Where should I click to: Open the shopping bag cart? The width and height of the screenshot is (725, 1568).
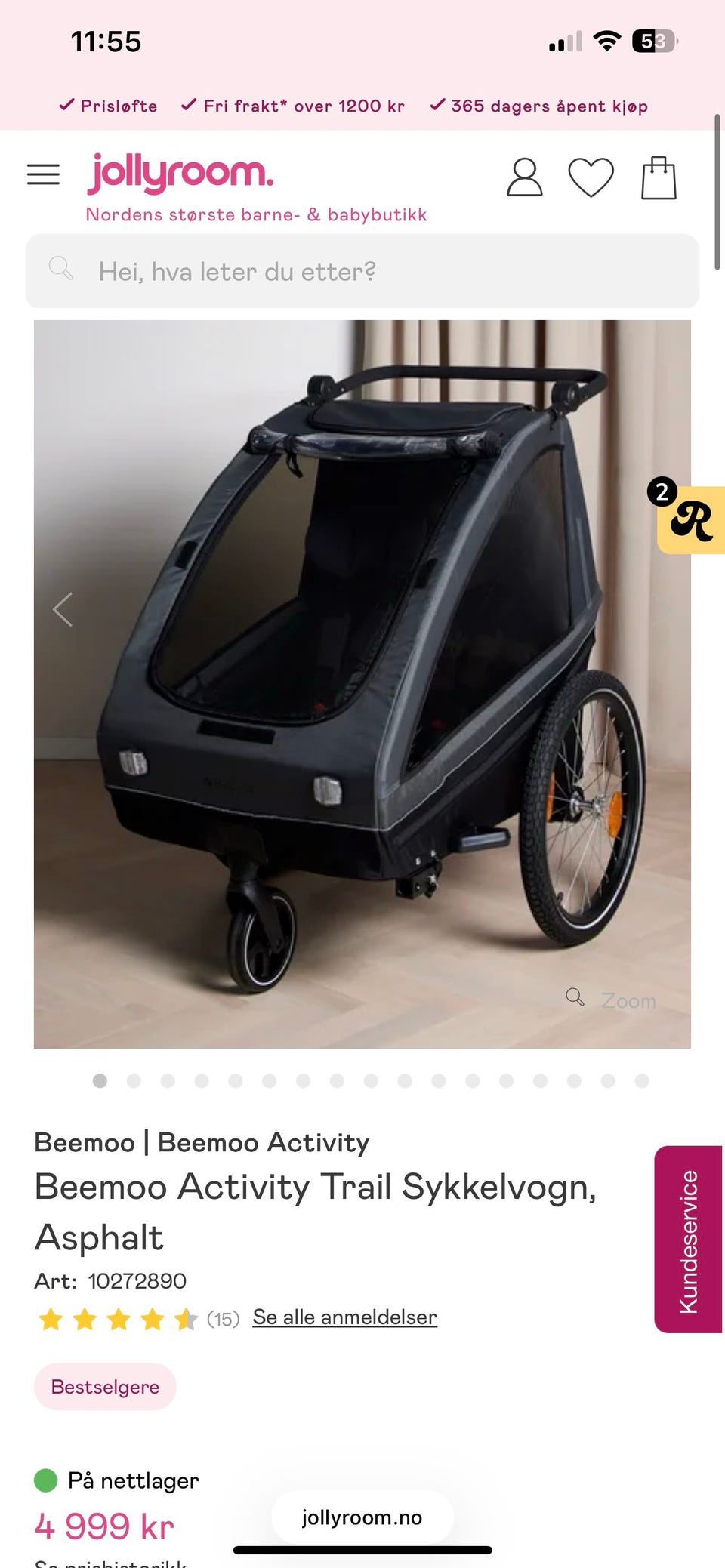point(659,177)
